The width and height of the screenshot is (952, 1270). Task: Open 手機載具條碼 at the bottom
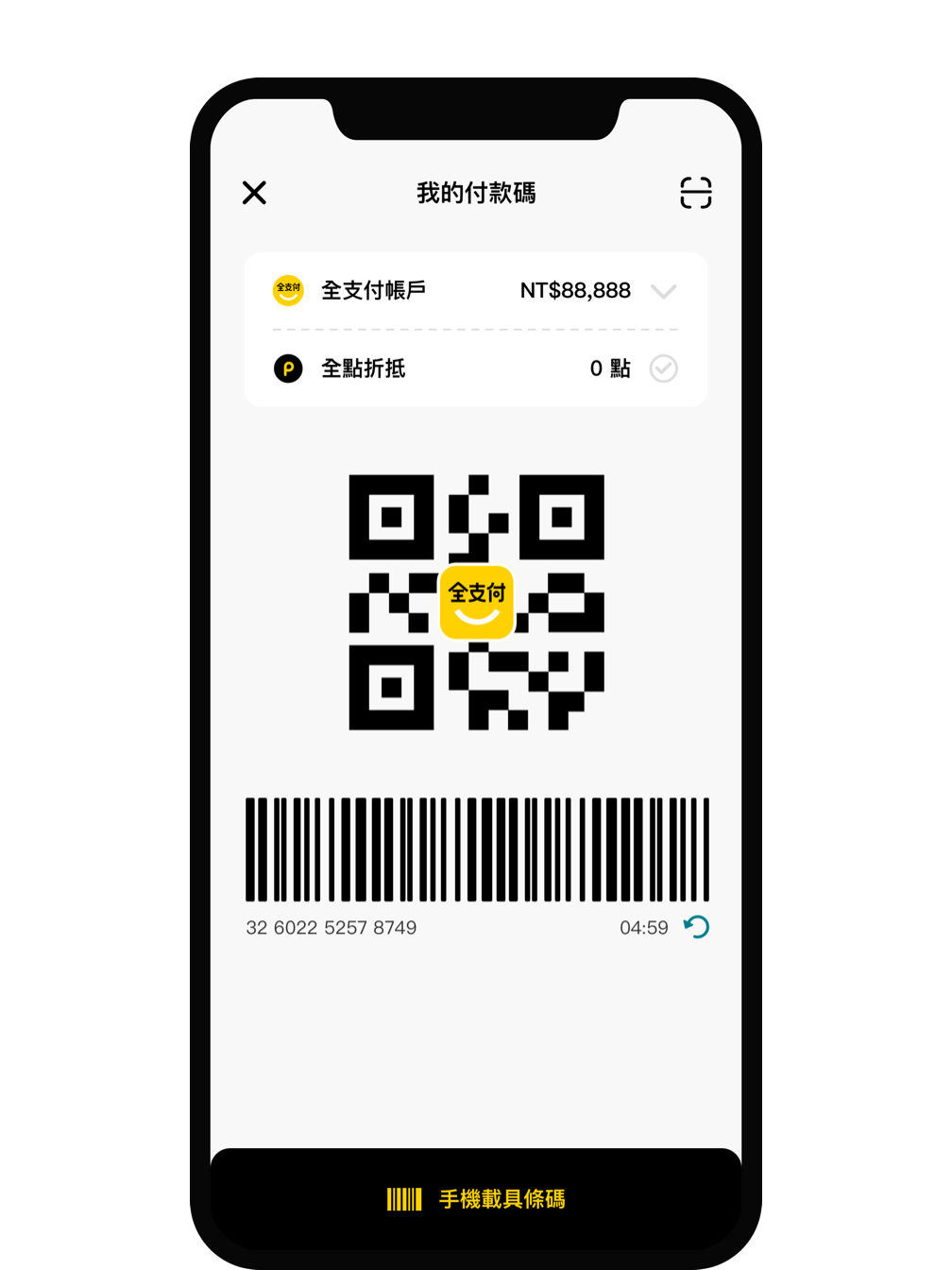tap(476, 1199)
